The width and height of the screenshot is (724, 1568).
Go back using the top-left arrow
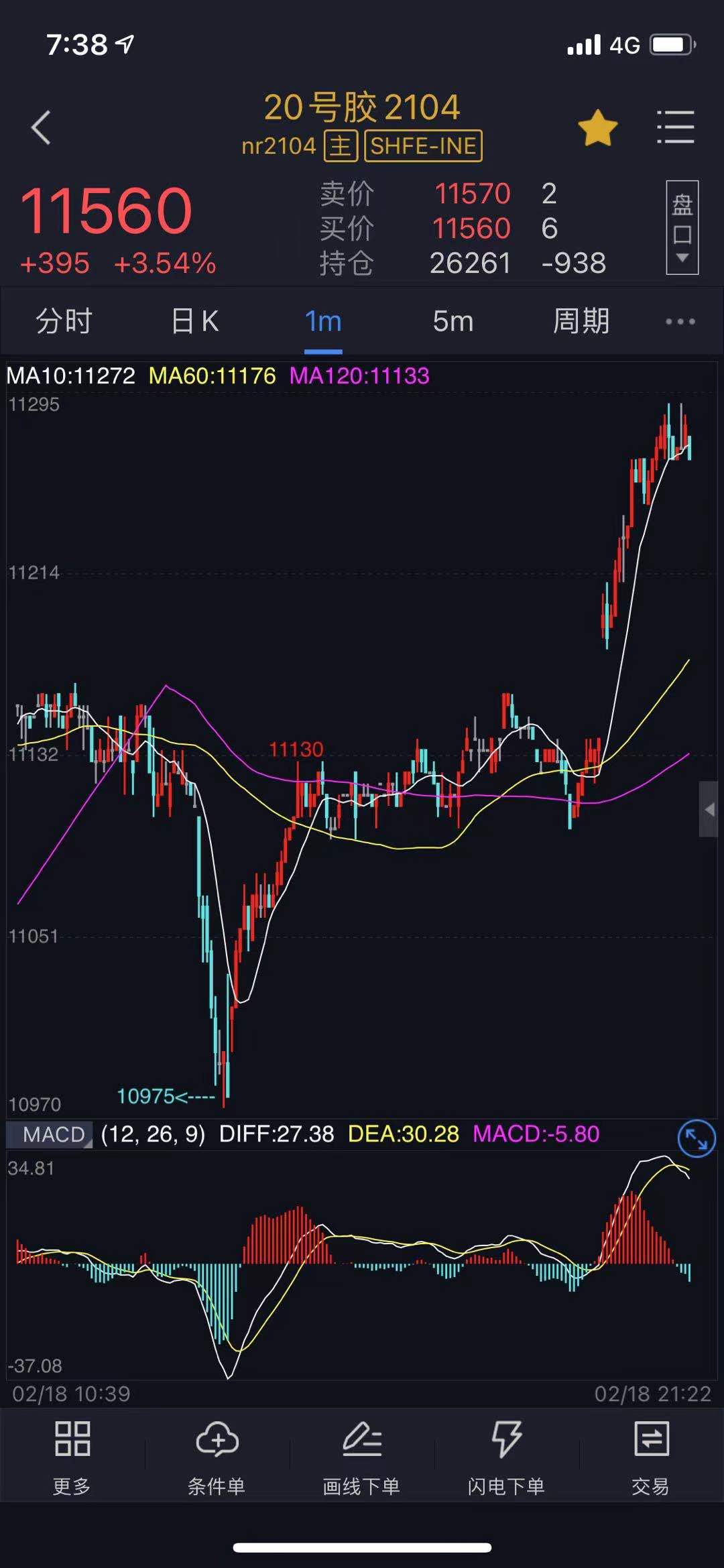pyautogui.click(x=42, y=127)
